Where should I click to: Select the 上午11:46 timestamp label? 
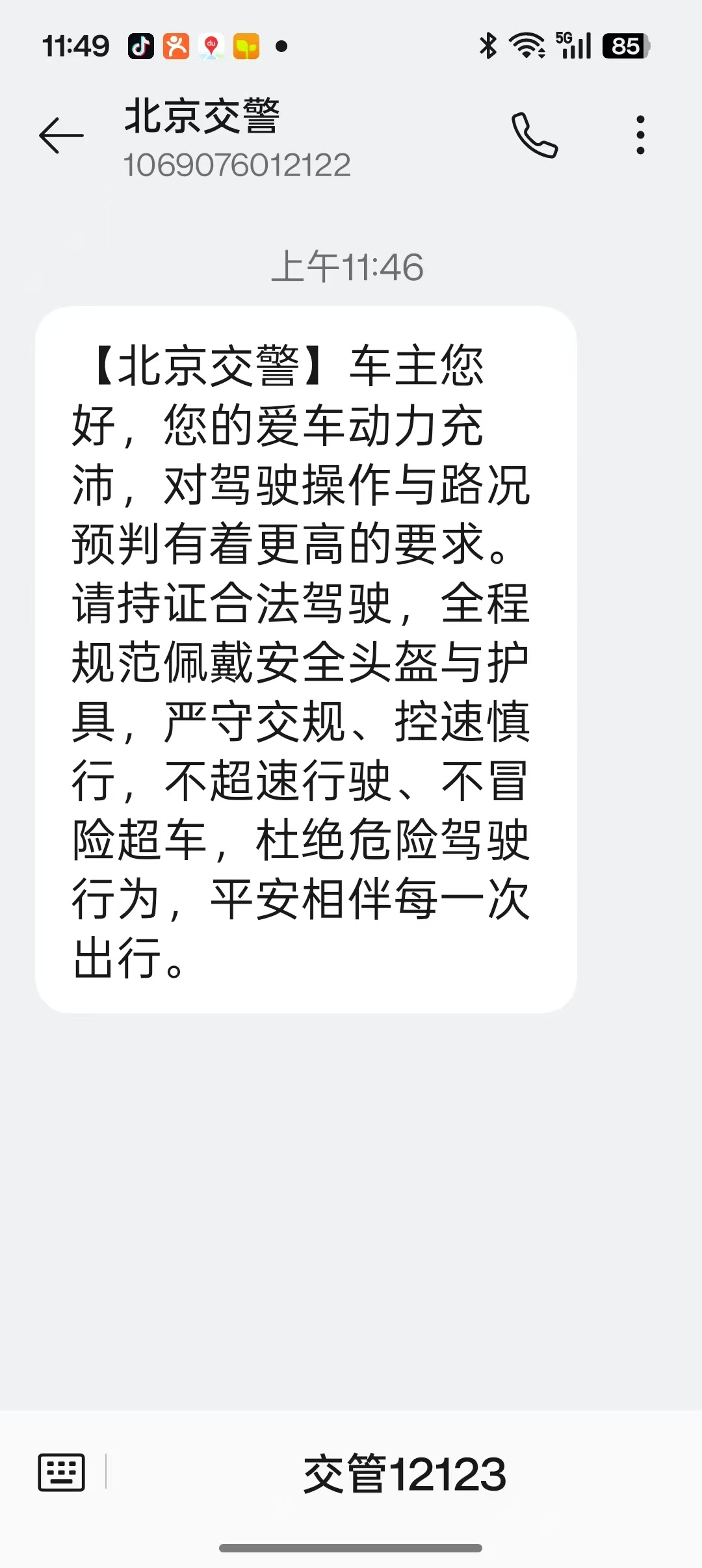350,265
